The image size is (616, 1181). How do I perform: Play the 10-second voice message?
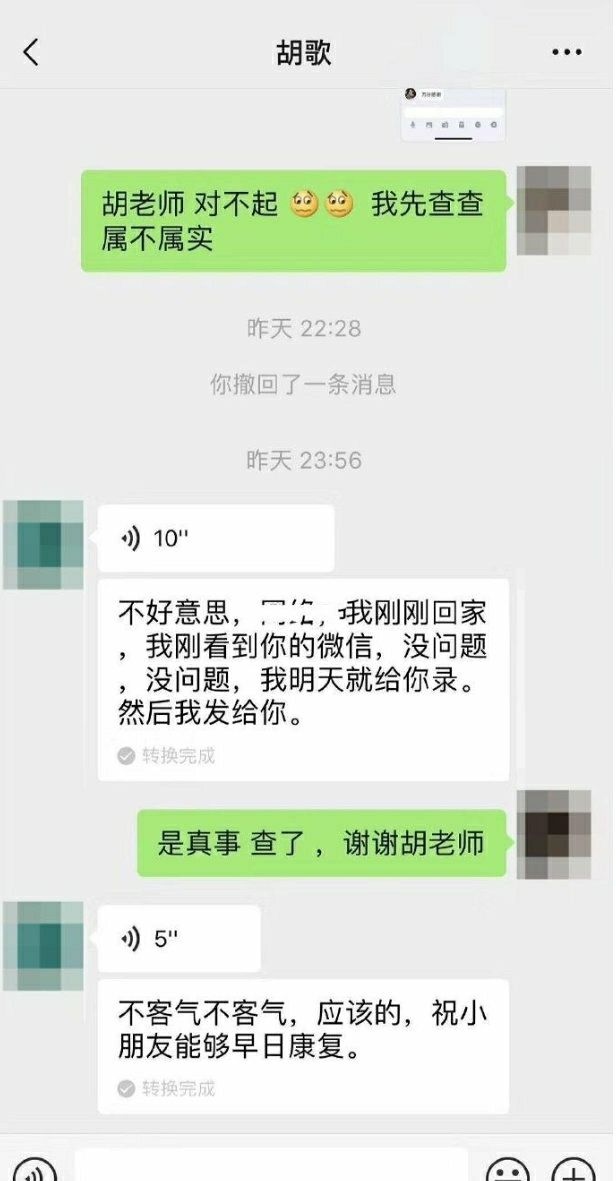pos(215,539)
